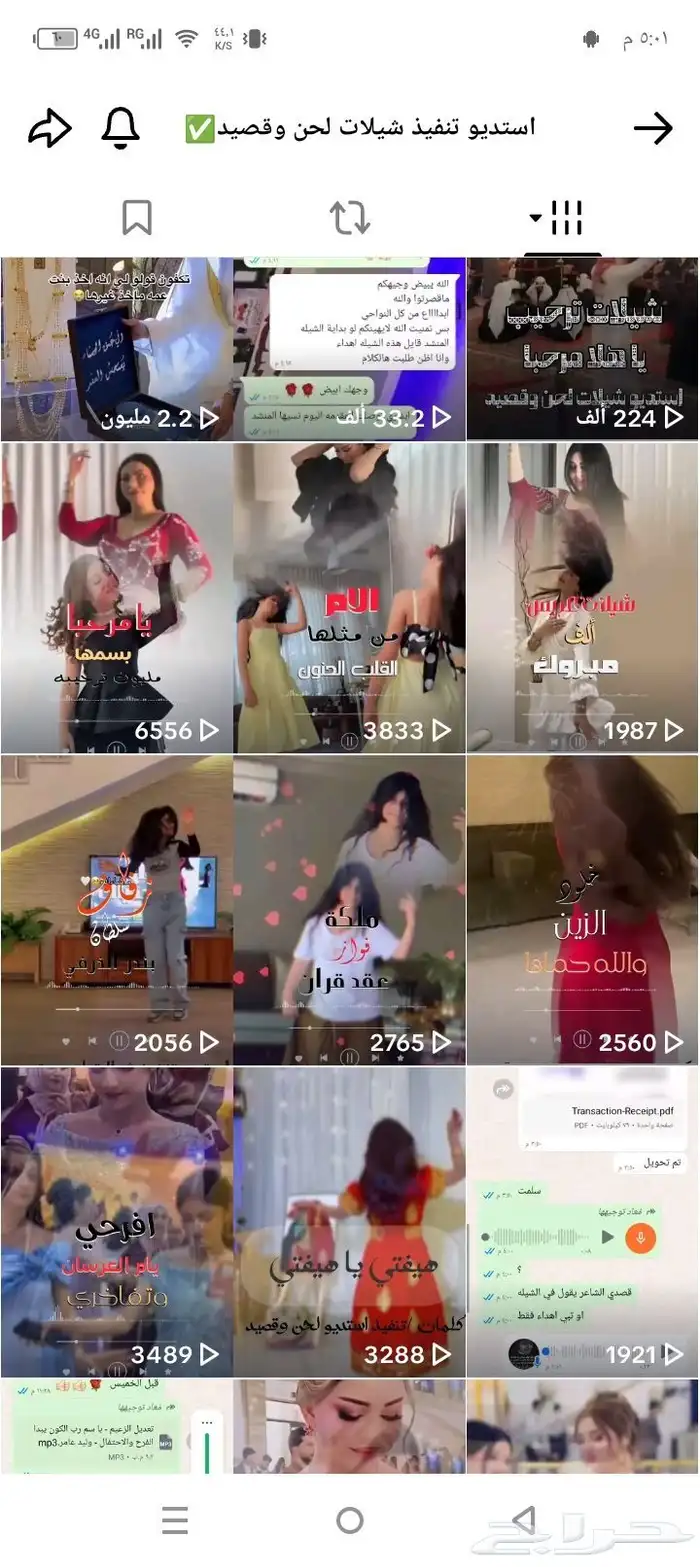Play the video with 1987 views
Image resolution: width=700 pixels, height=1567 pixels.
coord(583,598)
